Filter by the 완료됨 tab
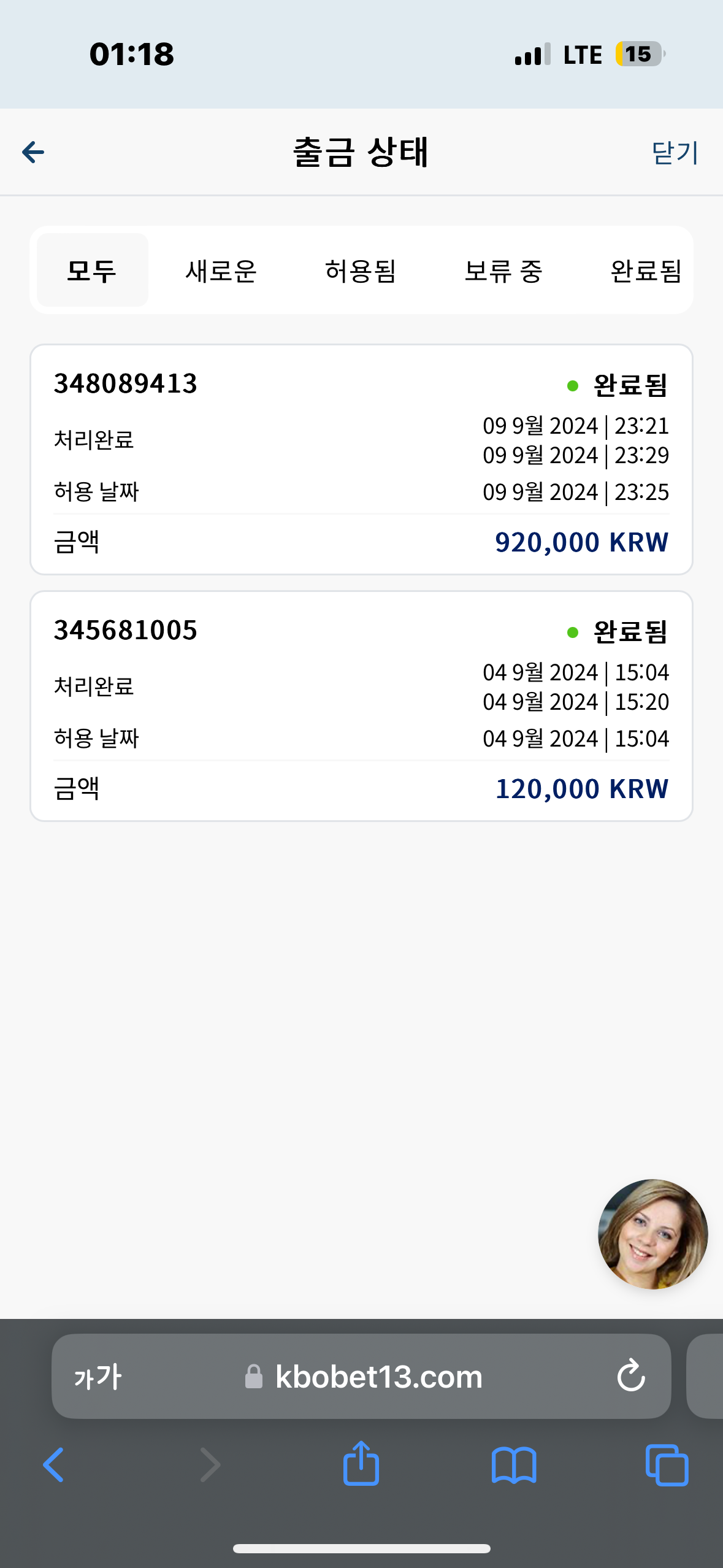The image size is (723, 1568). pyautogui.click(x=646, y=271)
